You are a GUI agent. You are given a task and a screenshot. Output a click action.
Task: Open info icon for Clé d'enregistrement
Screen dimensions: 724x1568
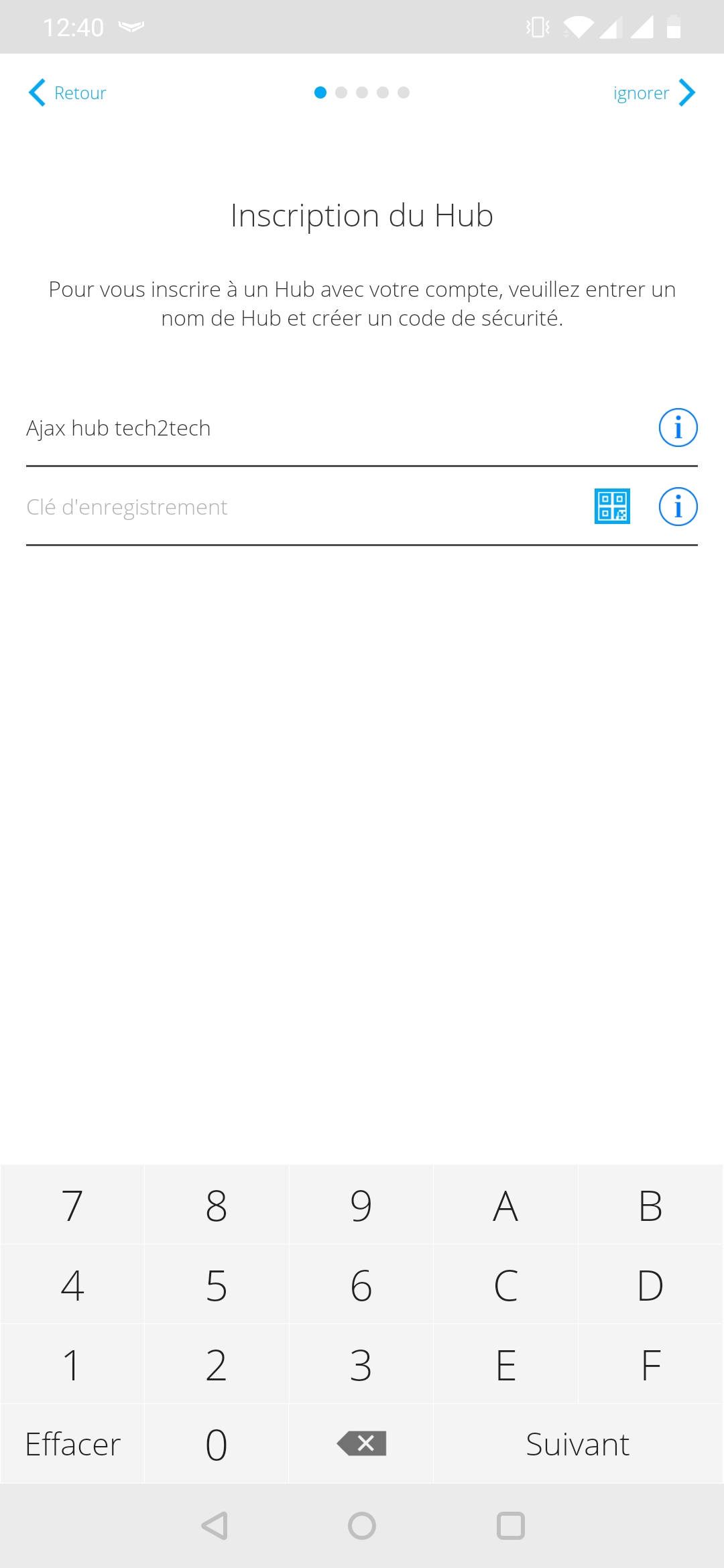pos(678,507)
